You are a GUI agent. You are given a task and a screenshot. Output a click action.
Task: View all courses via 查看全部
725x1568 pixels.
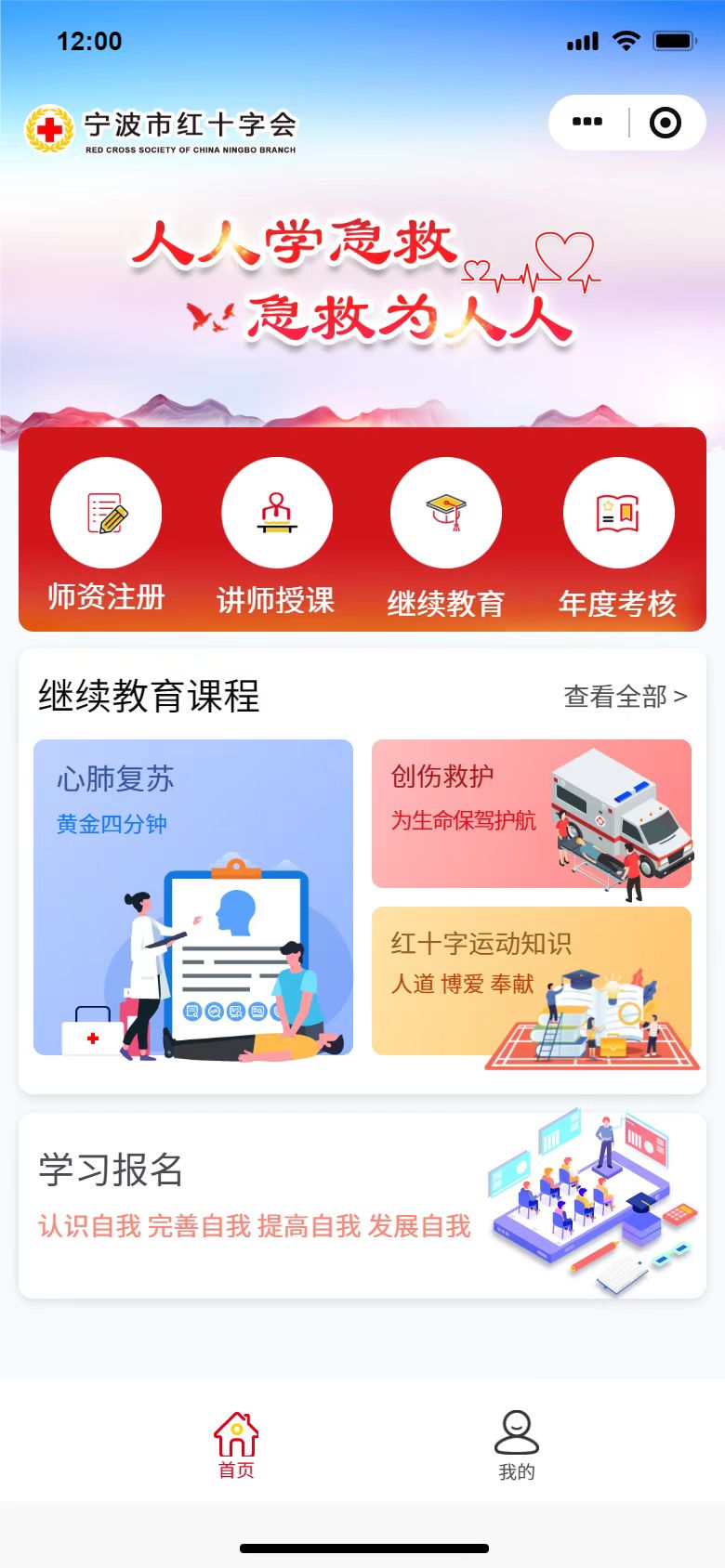click(x=626, y=696)
